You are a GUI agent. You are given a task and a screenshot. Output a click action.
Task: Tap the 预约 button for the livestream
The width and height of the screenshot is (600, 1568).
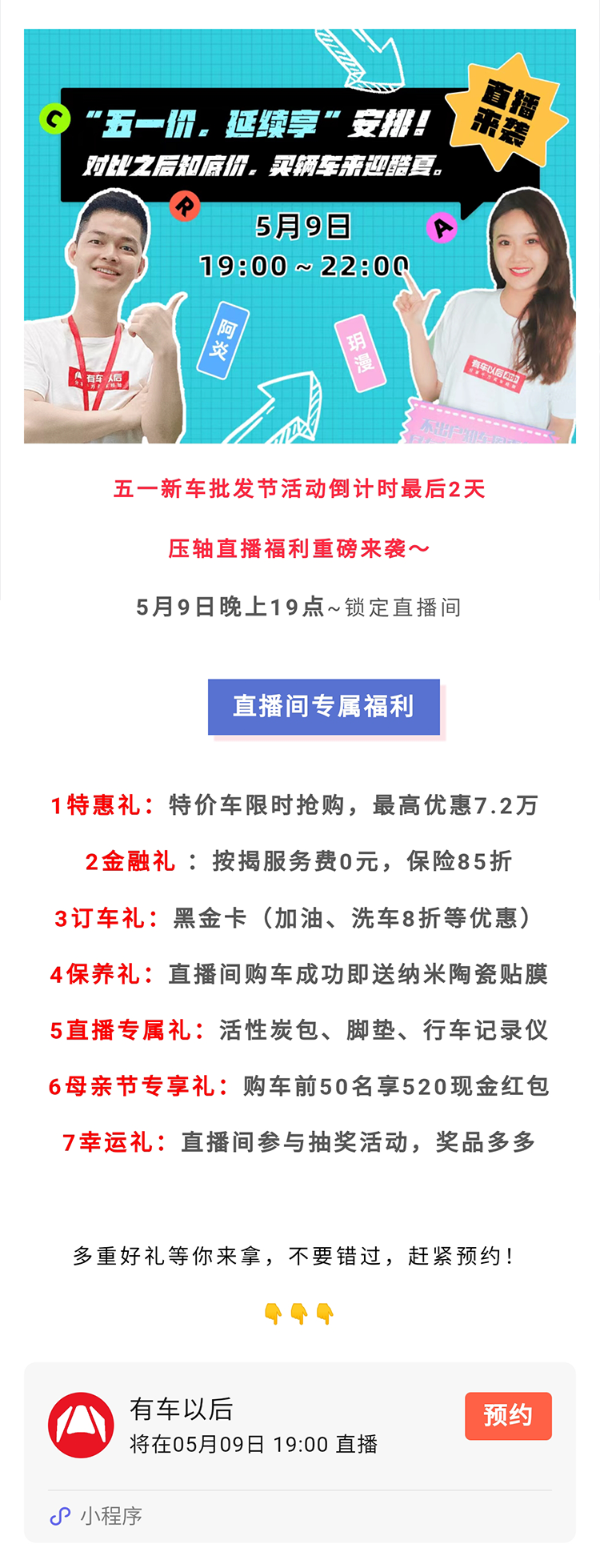[x=508, y=1415]
